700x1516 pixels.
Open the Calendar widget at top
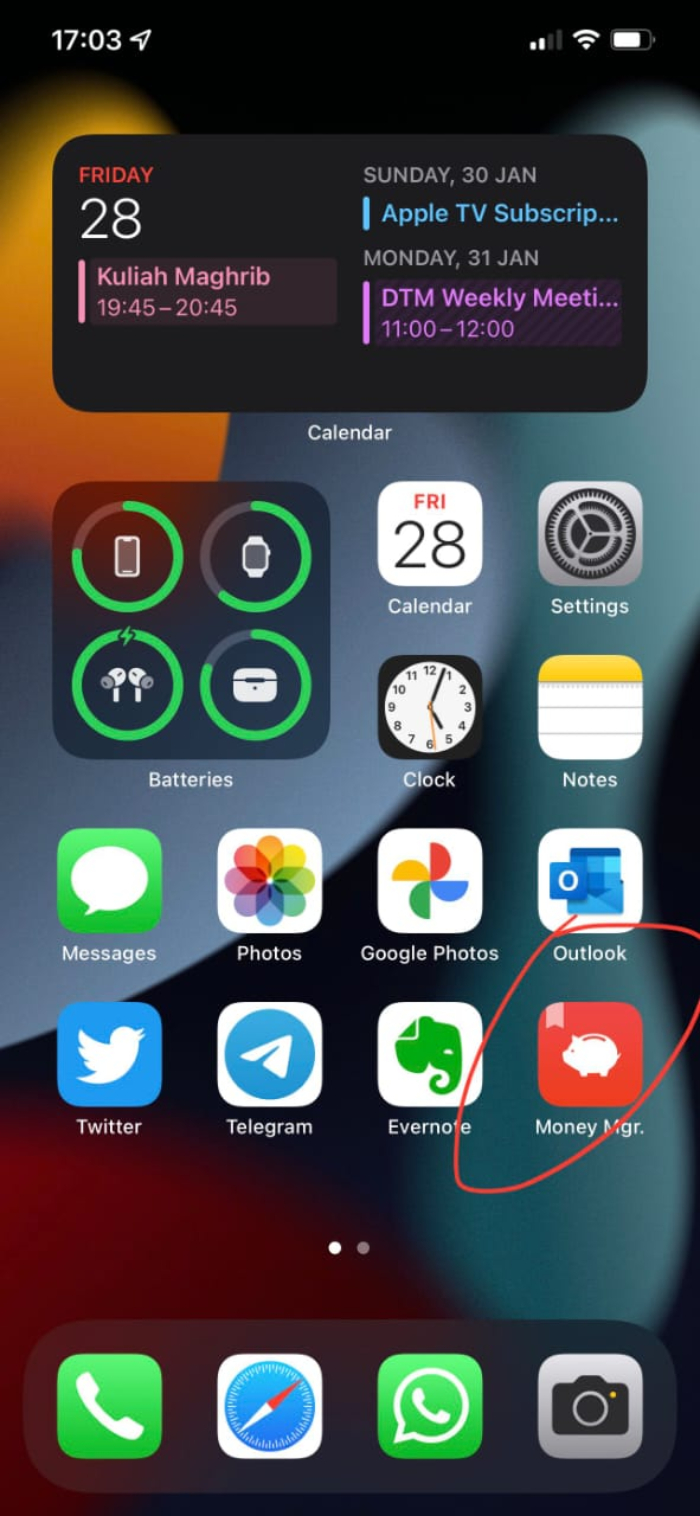349,272
